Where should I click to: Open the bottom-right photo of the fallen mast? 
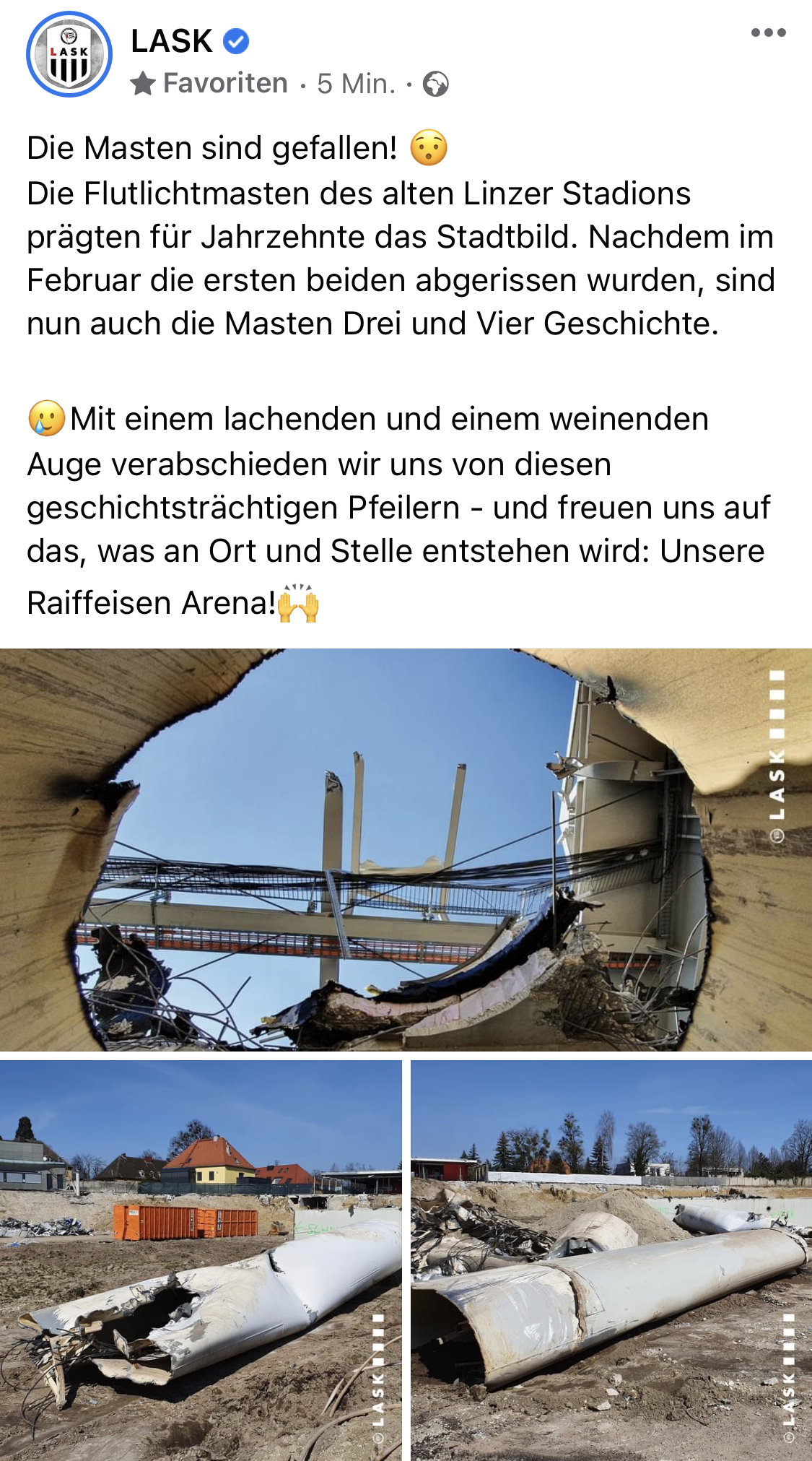coord(611,1260)
